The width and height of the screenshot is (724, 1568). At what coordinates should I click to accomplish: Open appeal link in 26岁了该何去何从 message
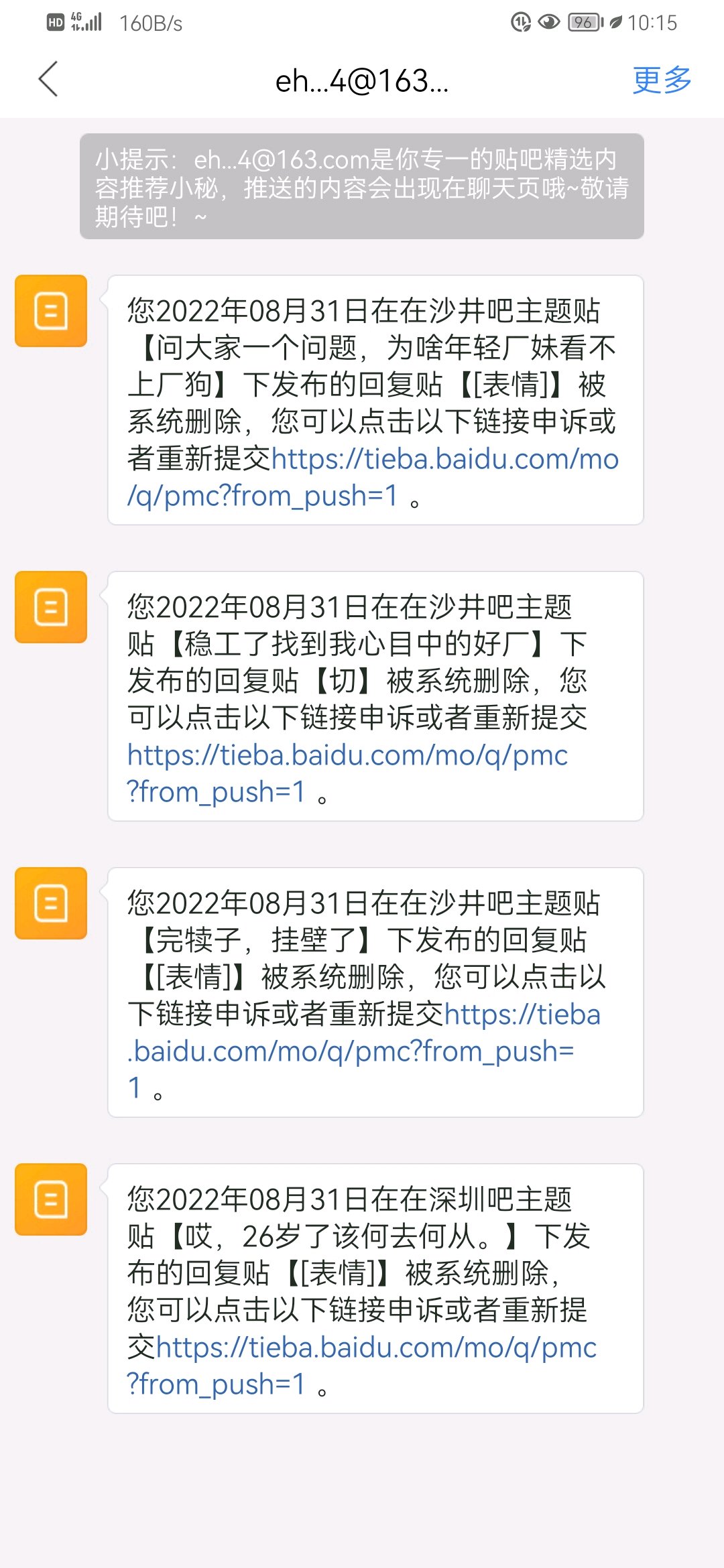[x=375, y=1348]
